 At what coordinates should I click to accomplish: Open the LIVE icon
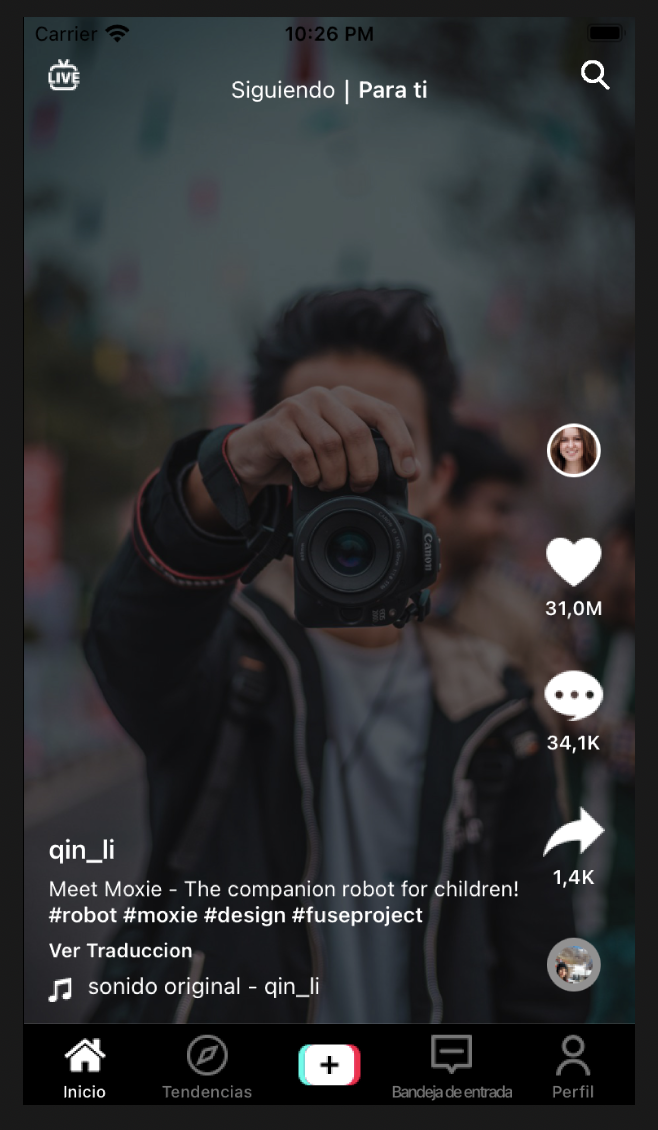tap(64, 75)
